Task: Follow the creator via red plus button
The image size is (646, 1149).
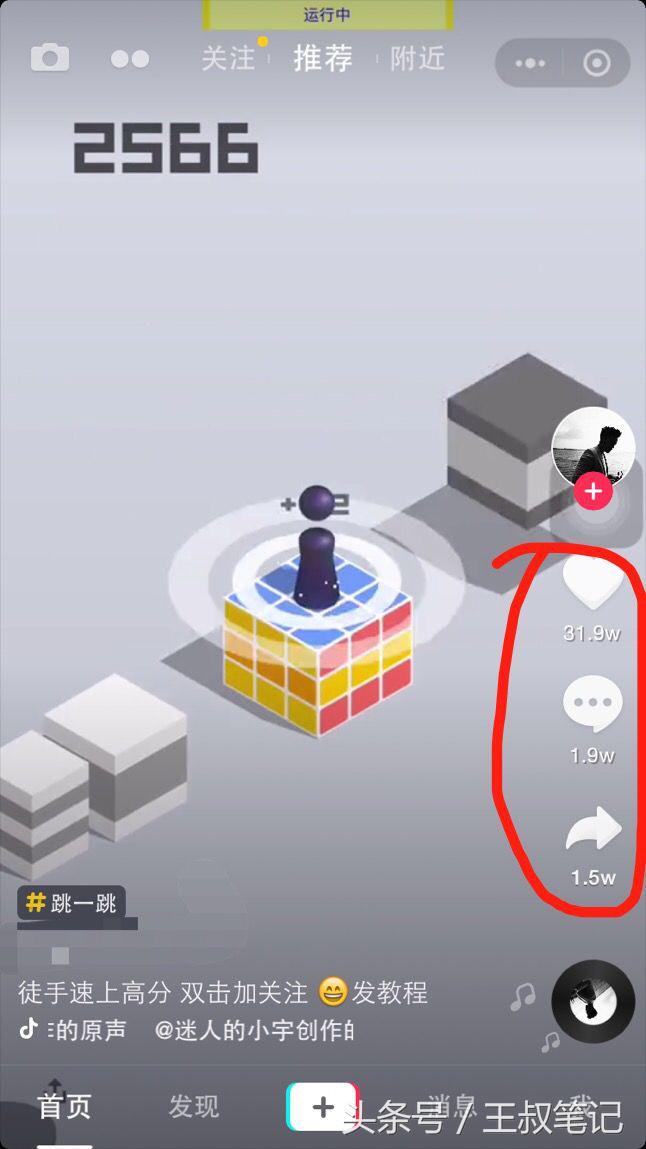Action: point(593,491)
